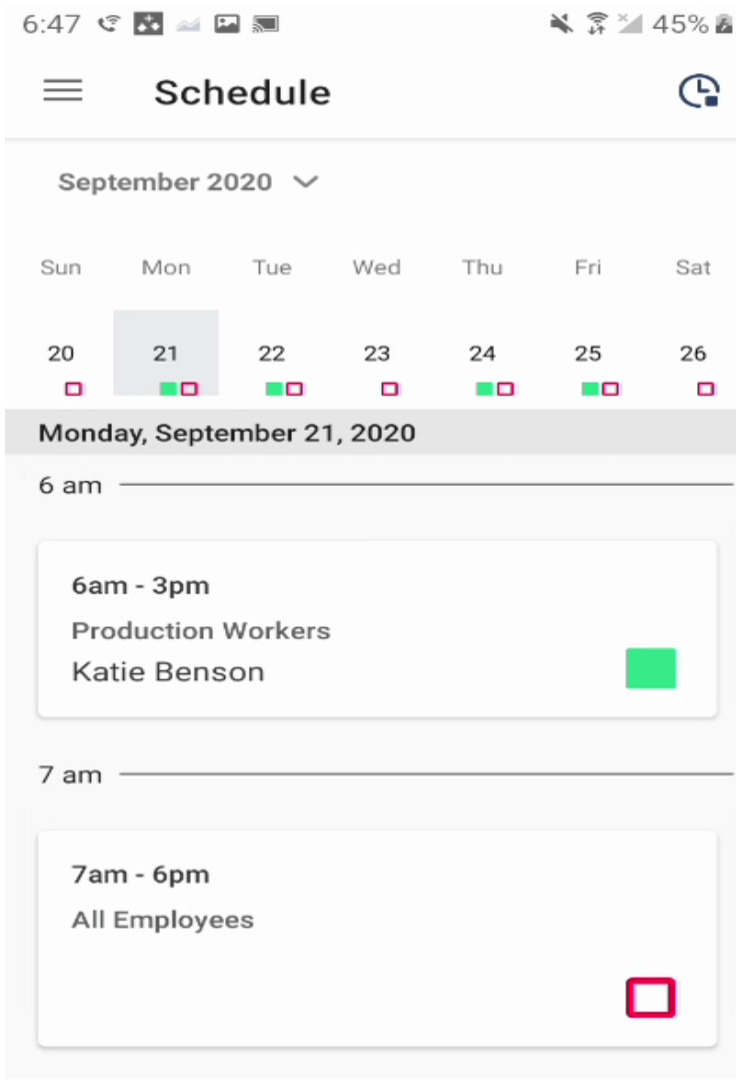Tap the pink open-shift square on All Employees card
736x1080 pixels.
point(650,997)
